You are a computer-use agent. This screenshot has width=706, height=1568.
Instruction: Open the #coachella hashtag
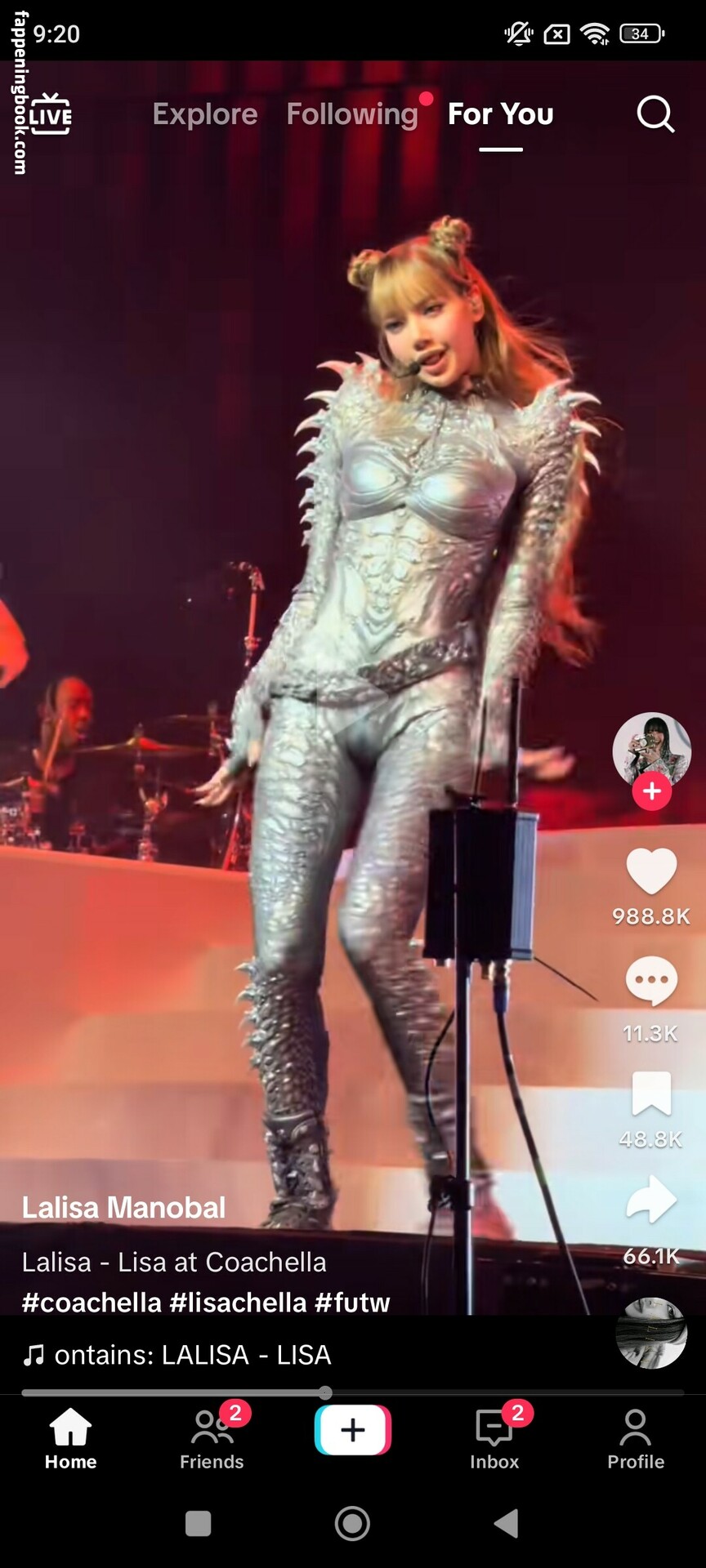click(x=92, y=1302)
